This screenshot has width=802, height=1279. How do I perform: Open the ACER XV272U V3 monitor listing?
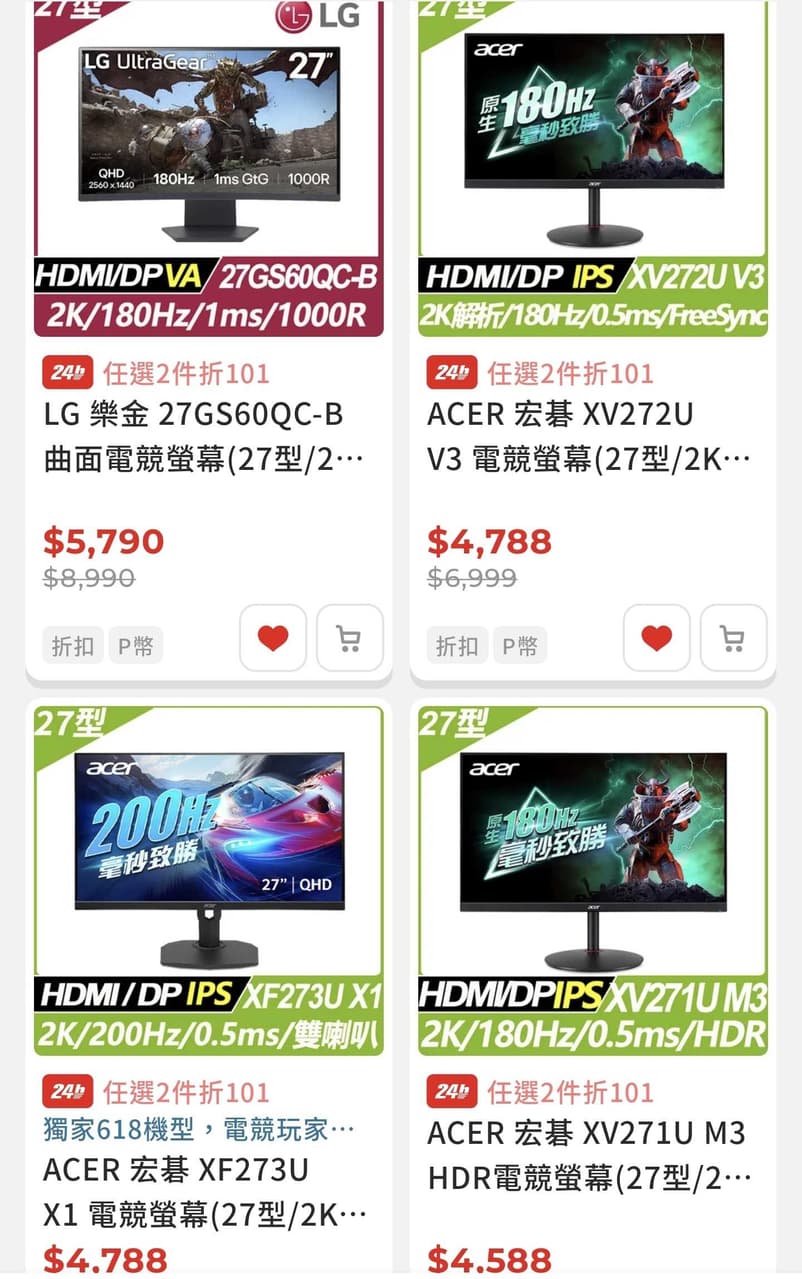(560, 436)
